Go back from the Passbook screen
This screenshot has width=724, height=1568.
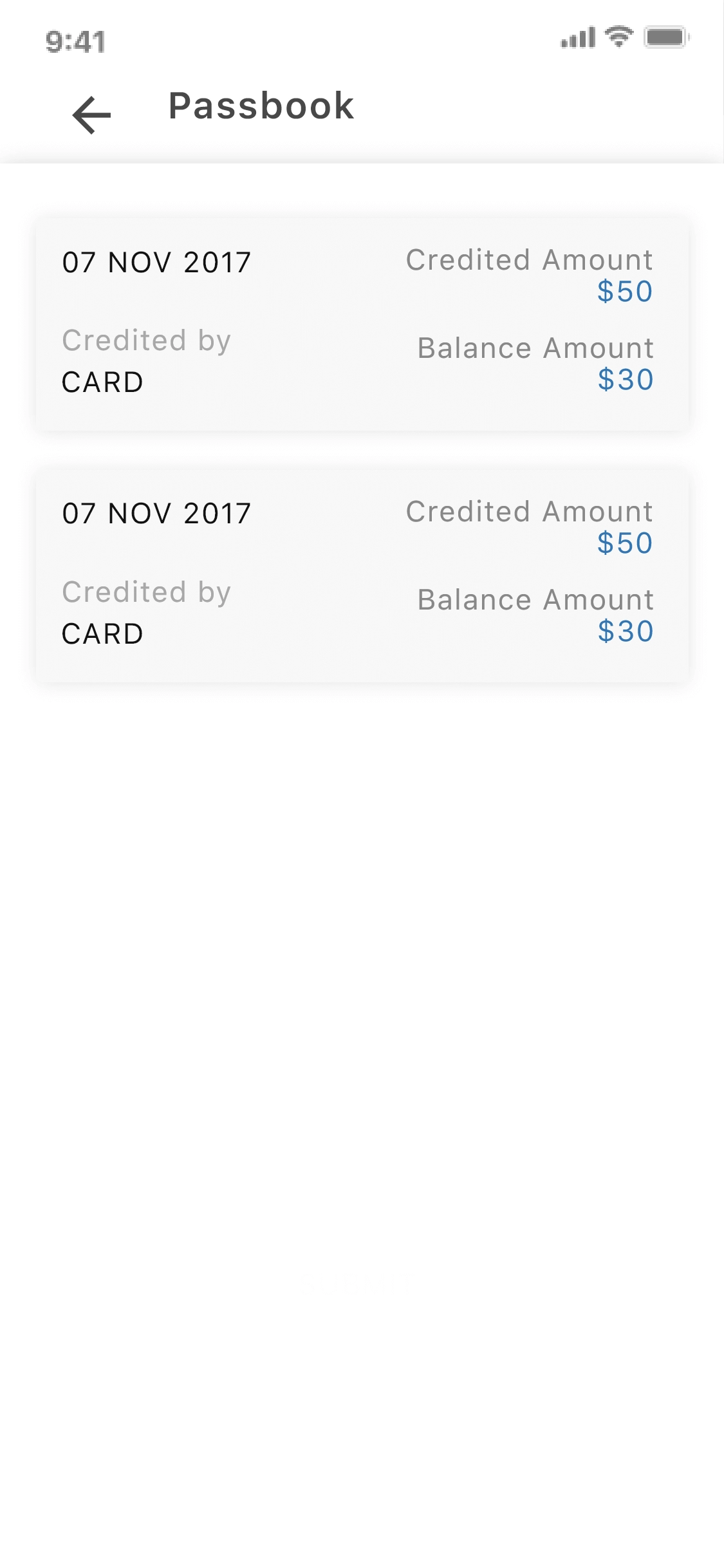tap(91, 115)
